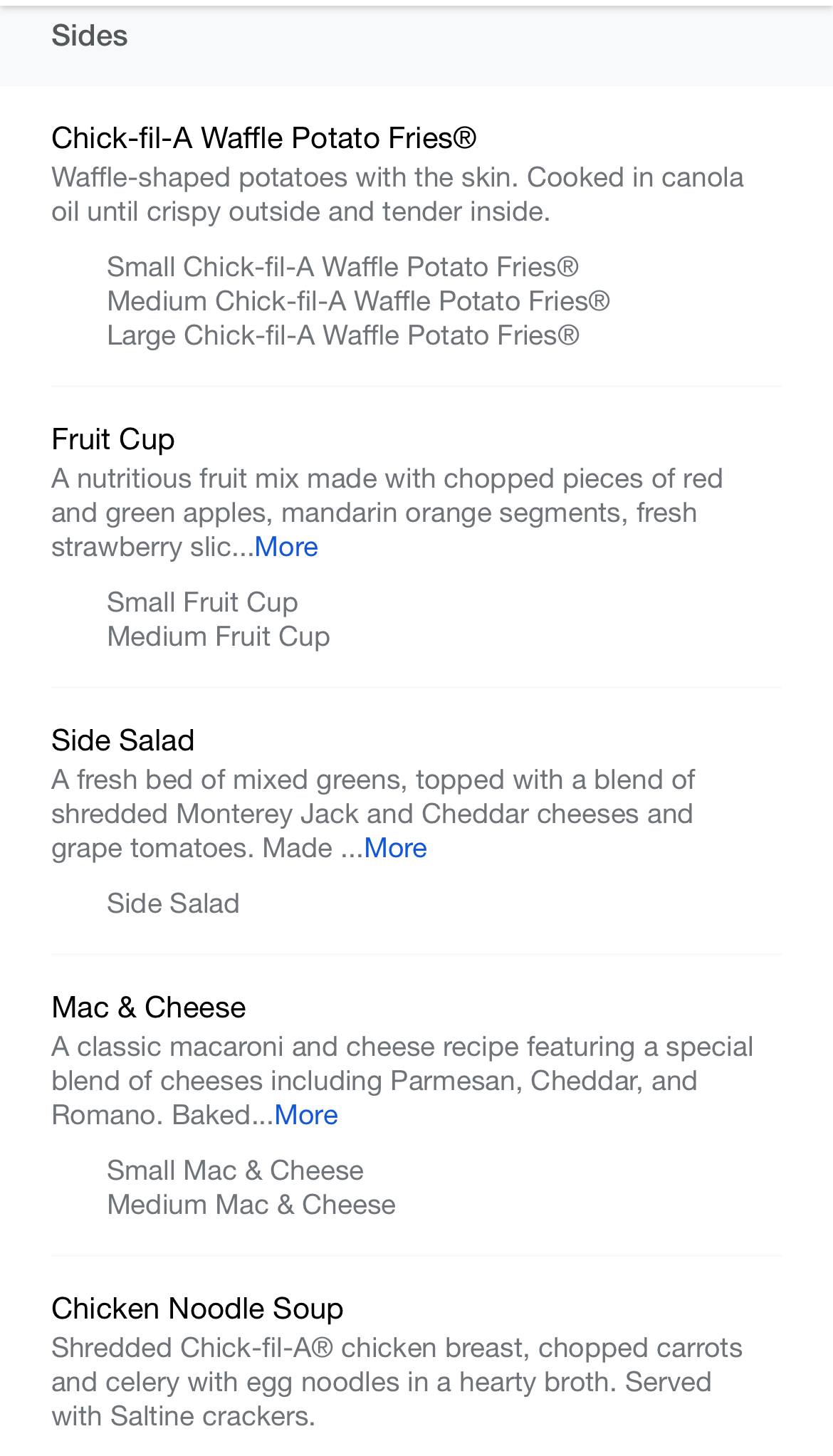
Task: Show more of the Side Salad description
Action: [x=395, y=848]
